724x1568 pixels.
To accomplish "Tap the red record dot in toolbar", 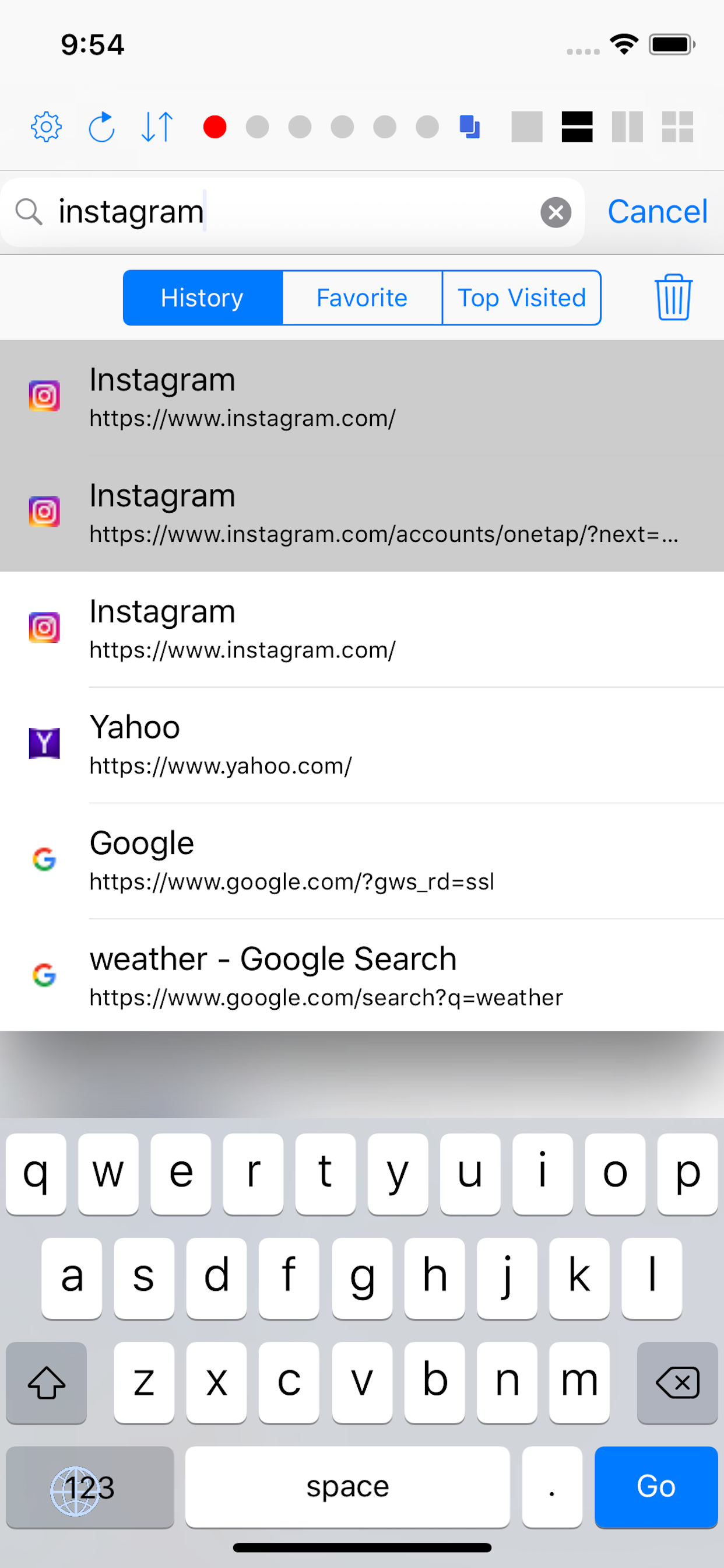I will coord(213,127).
